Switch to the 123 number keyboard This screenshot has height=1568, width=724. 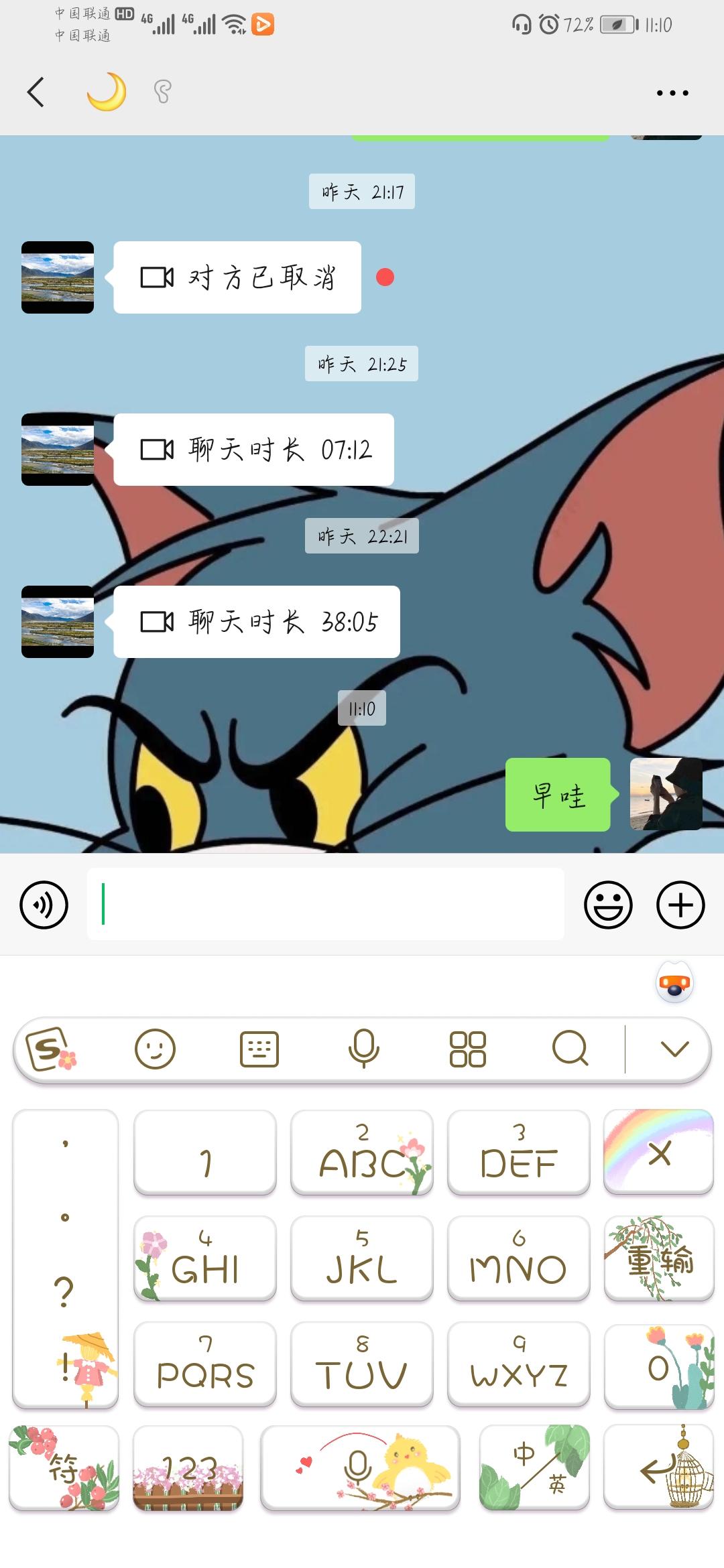click(x=188, y=1469)
